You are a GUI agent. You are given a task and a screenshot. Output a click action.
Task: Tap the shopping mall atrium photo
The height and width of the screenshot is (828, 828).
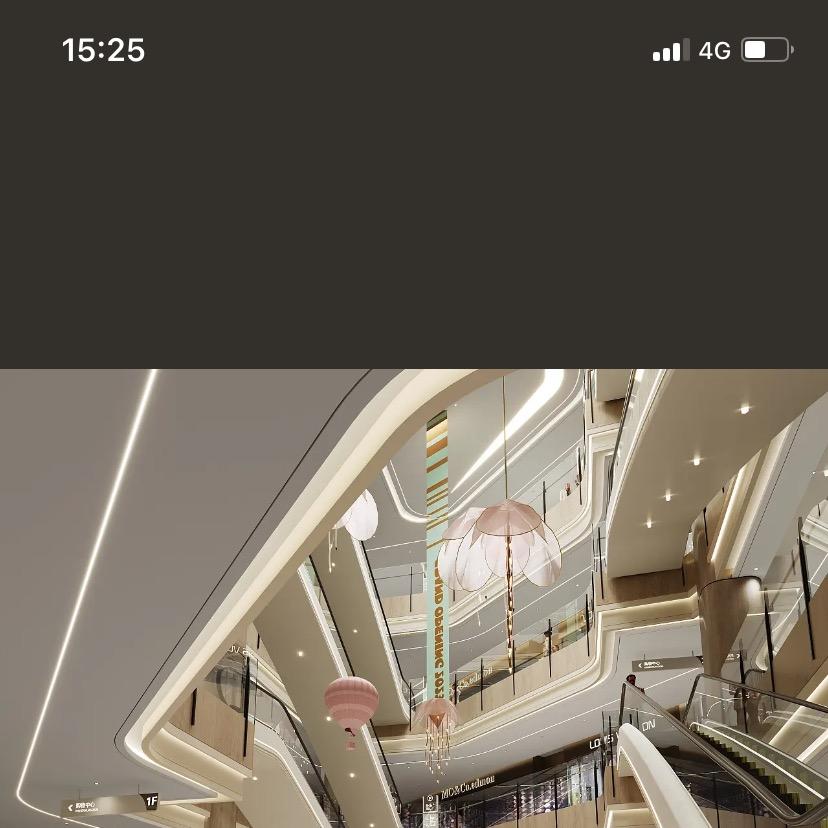414,600
